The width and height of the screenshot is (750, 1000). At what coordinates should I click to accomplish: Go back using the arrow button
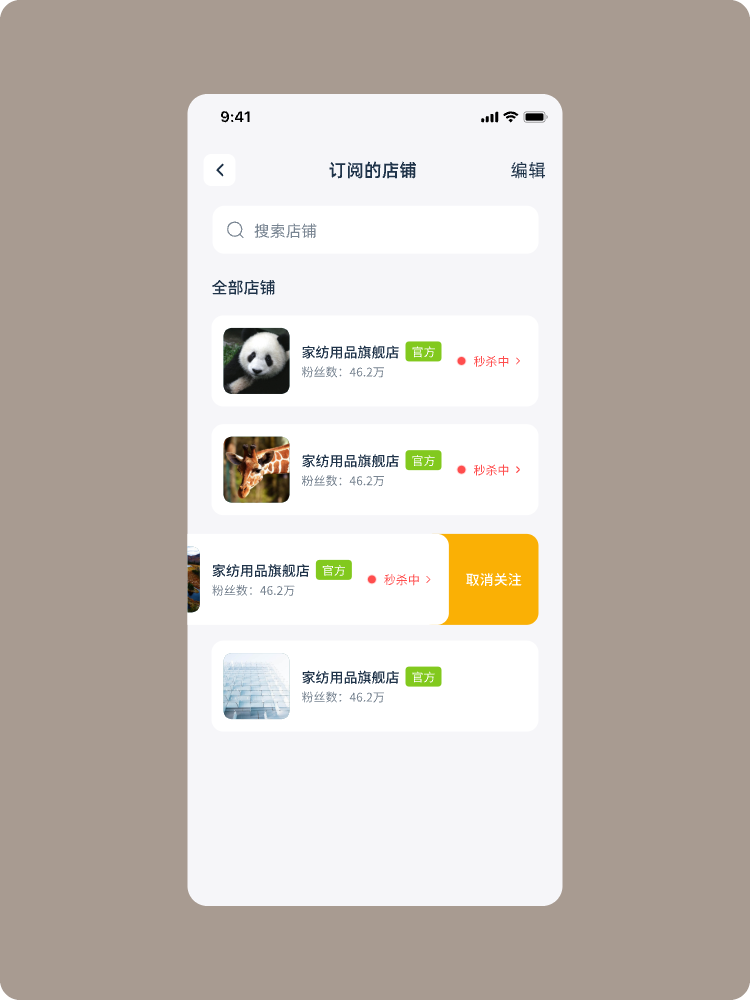[x=220, y=170]
